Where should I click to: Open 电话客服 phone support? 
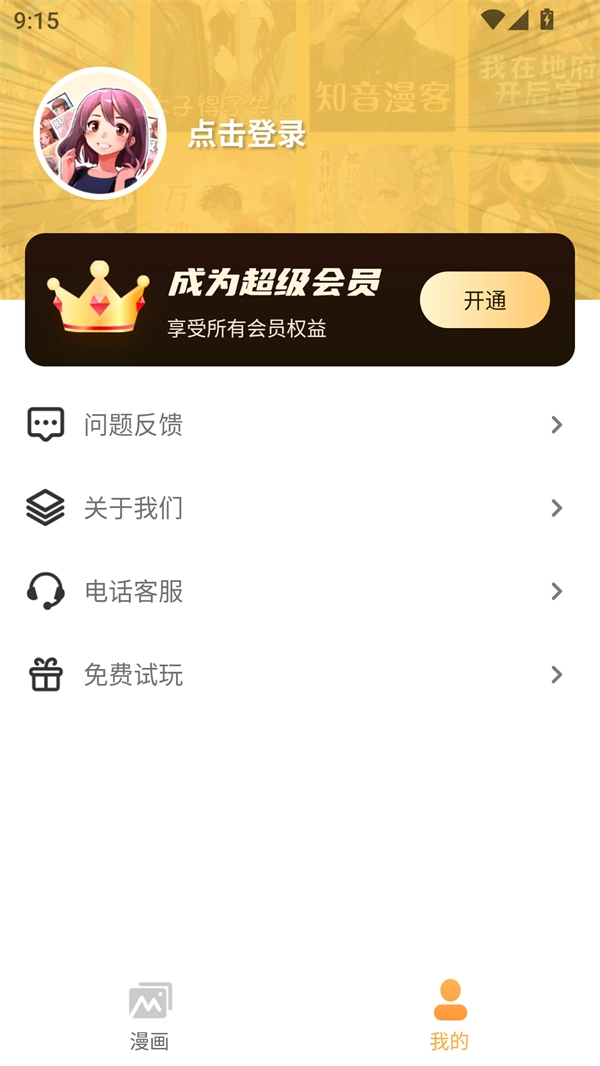(x=300, y=591)
